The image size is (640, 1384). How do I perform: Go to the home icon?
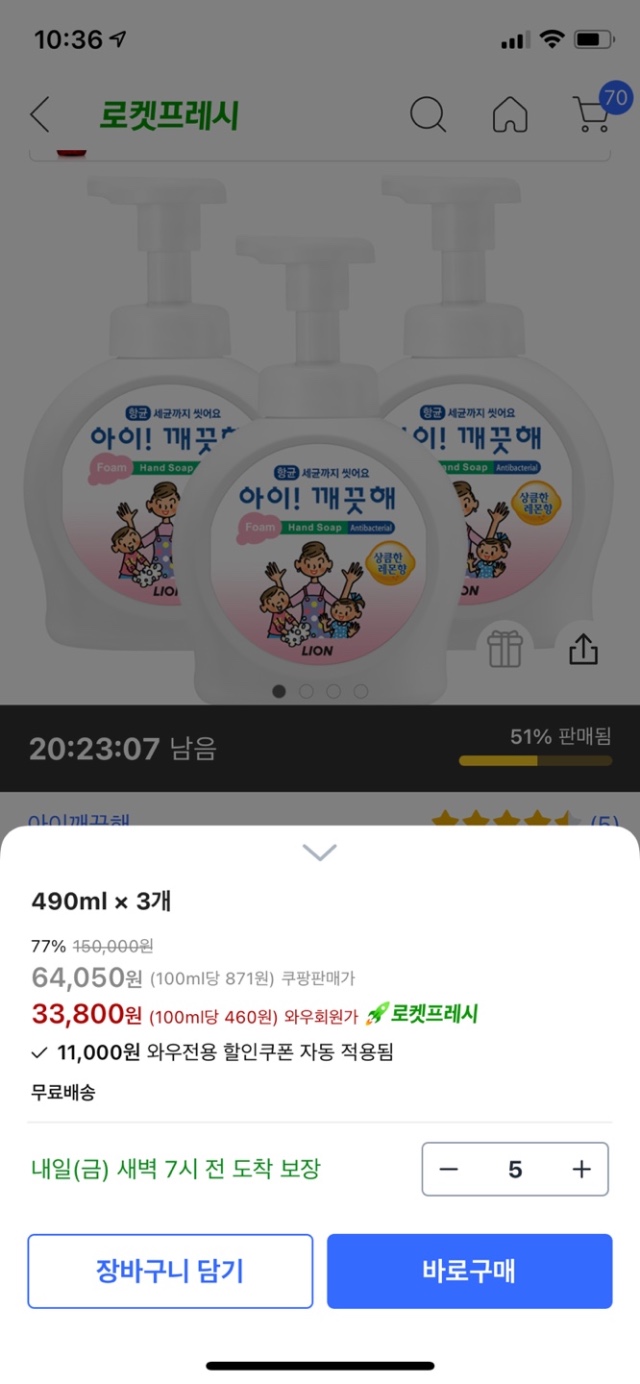point(510,115)
